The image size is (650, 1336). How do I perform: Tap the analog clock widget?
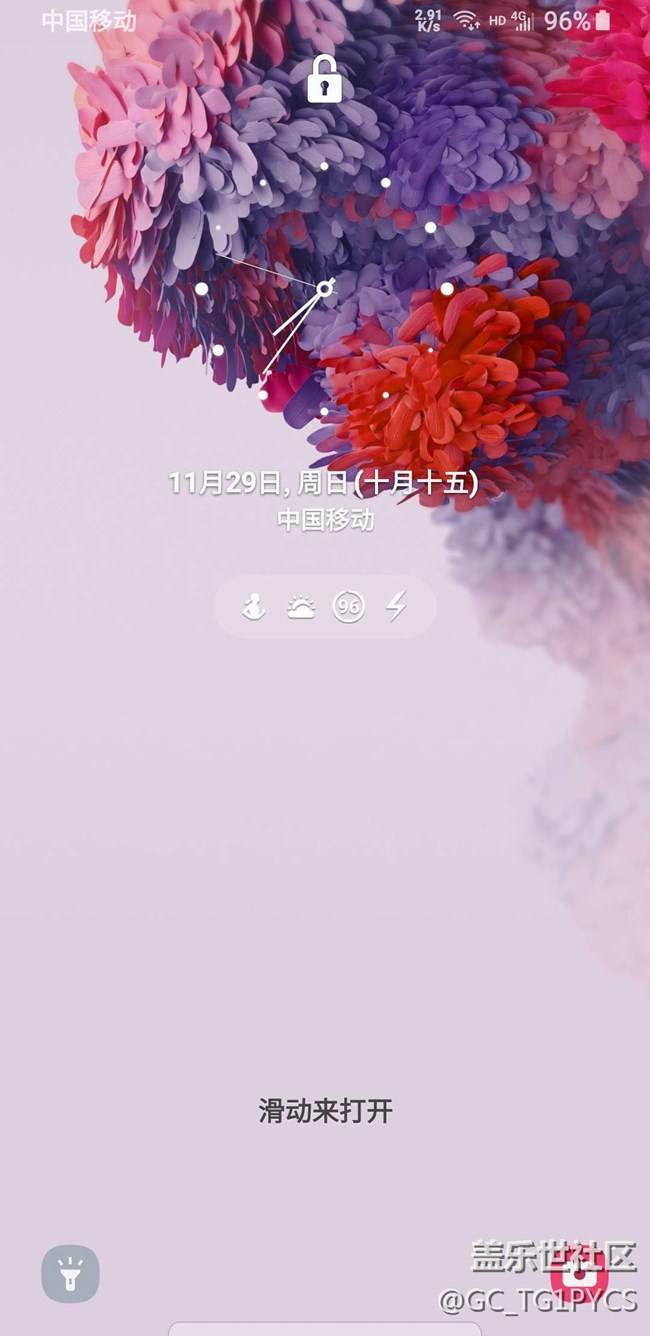coord(324,289)
